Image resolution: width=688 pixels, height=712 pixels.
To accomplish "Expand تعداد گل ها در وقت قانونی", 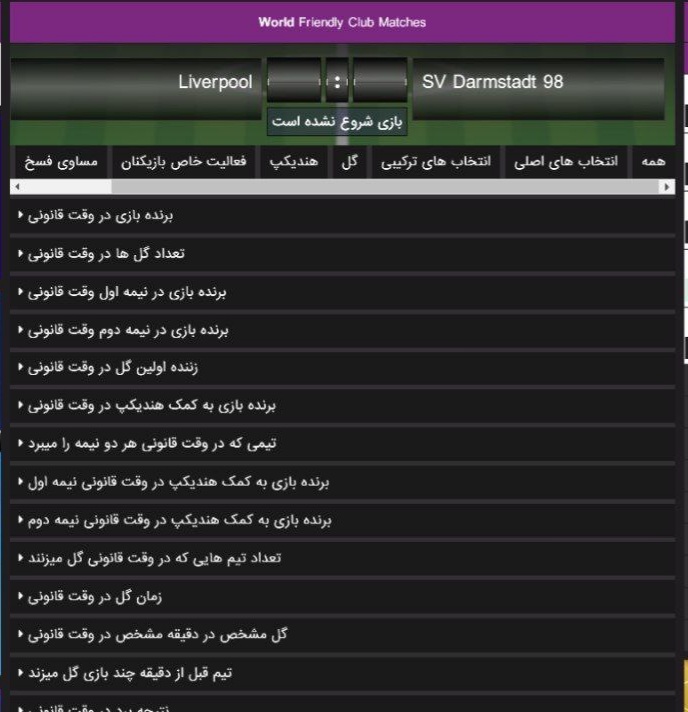I will tap(102, 254).
